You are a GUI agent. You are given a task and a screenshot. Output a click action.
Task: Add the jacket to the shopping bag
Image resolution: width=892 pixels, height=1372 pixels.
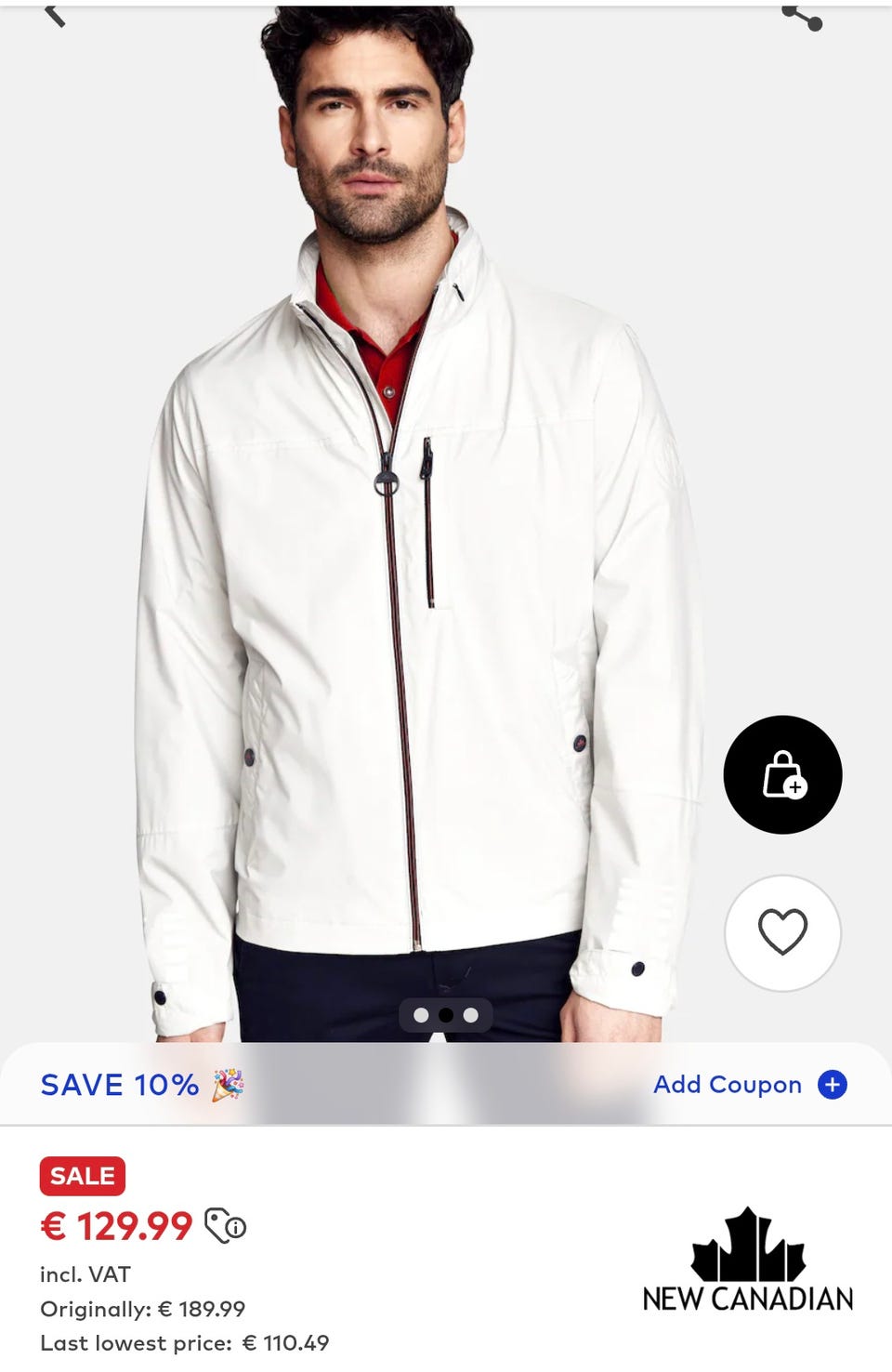[x=782, y=774]
